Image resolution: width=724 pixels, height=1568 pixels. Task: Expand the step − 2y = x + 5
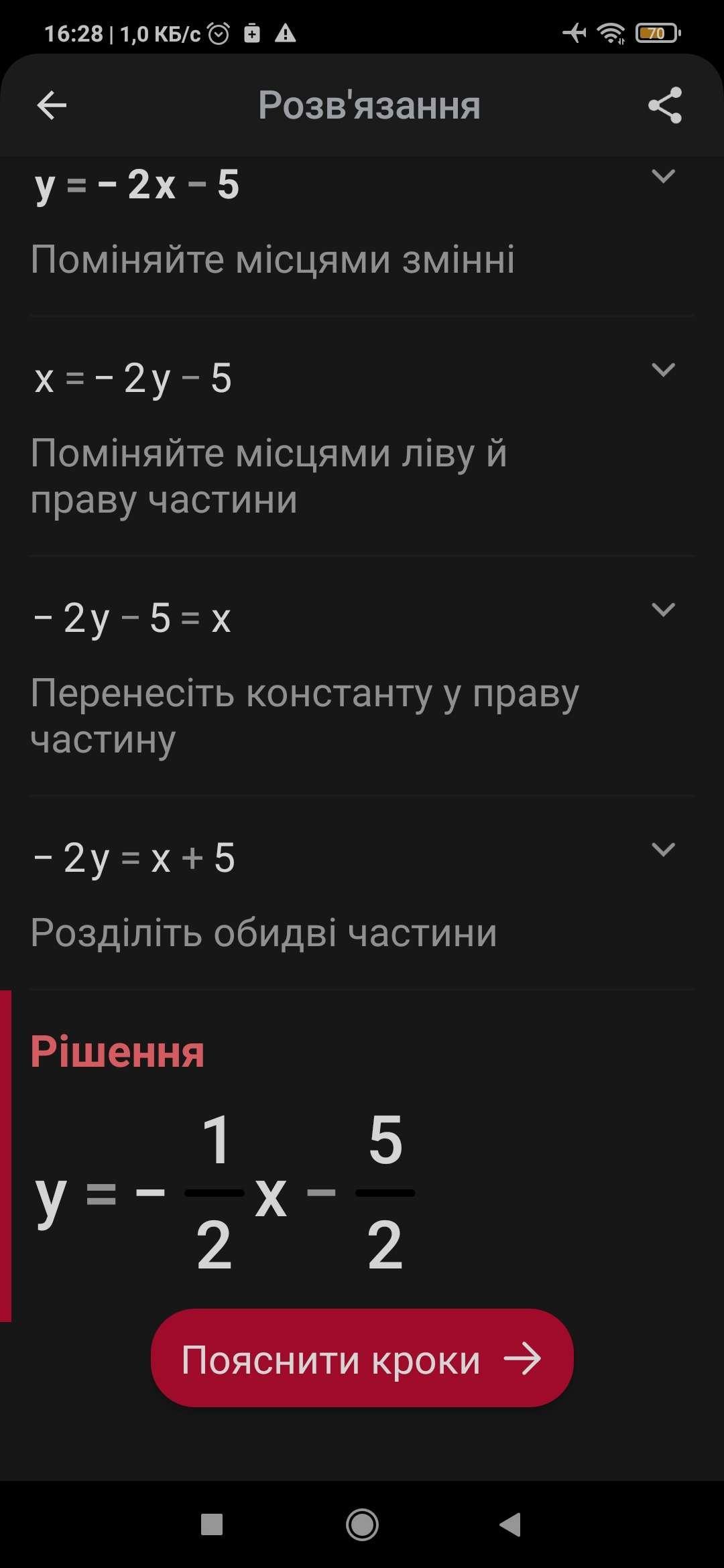663,850
